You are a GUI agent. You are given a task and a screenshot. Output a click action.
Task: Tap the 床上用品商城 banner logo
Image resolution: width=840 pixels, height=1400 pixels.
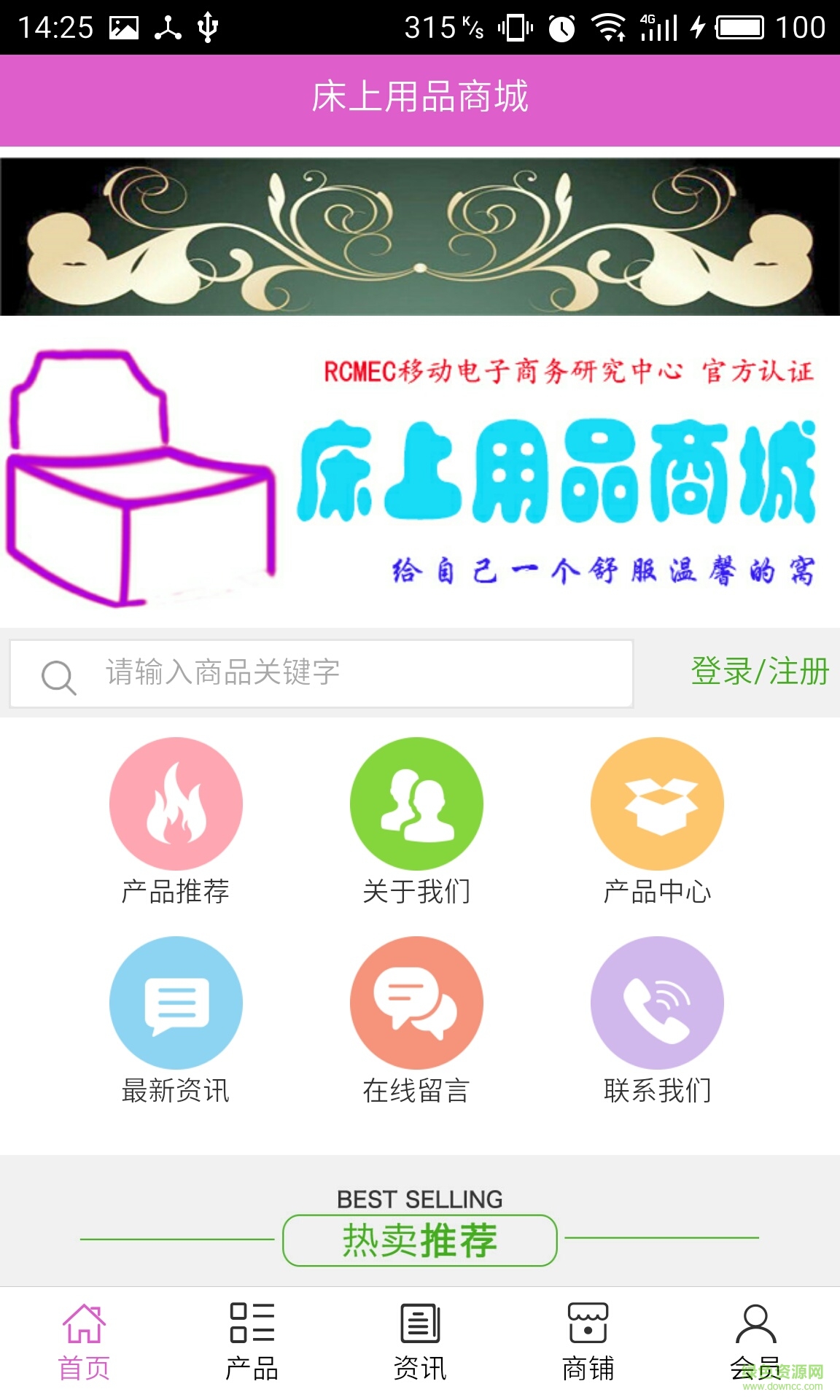(x=420, y=474)
